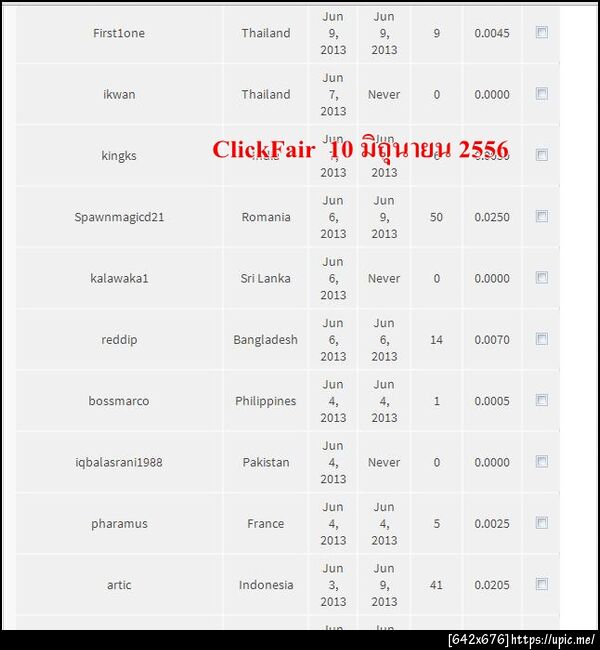Tick the checkbox in ikwan's row
Screen dimensions: 600x650
tap(542, 94)
